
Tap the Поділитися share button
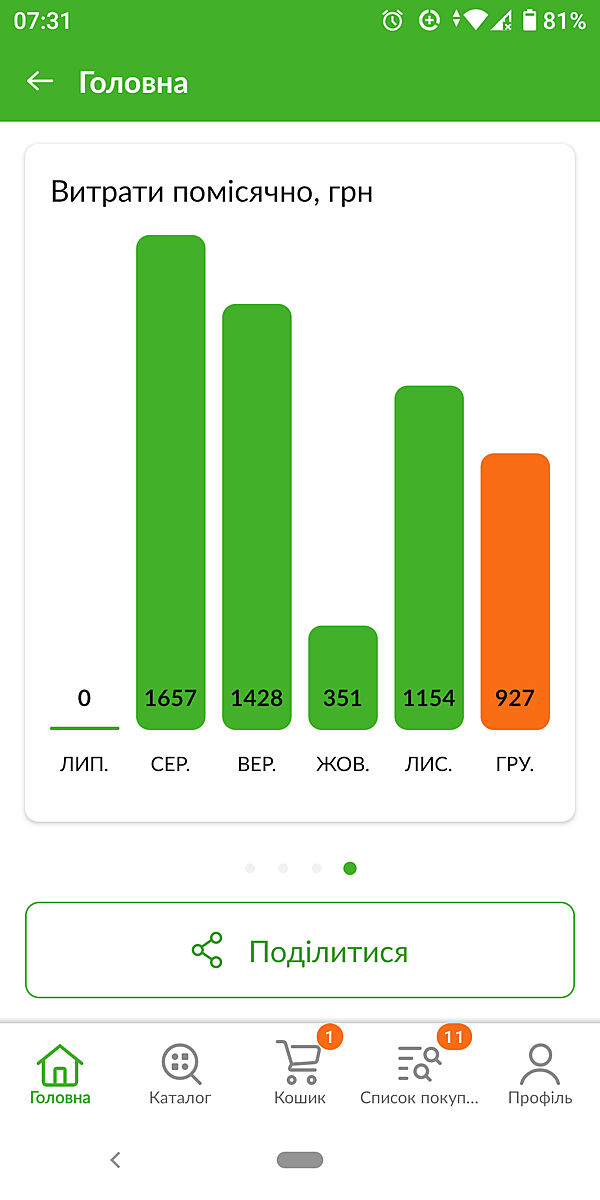tap(300, 950)
